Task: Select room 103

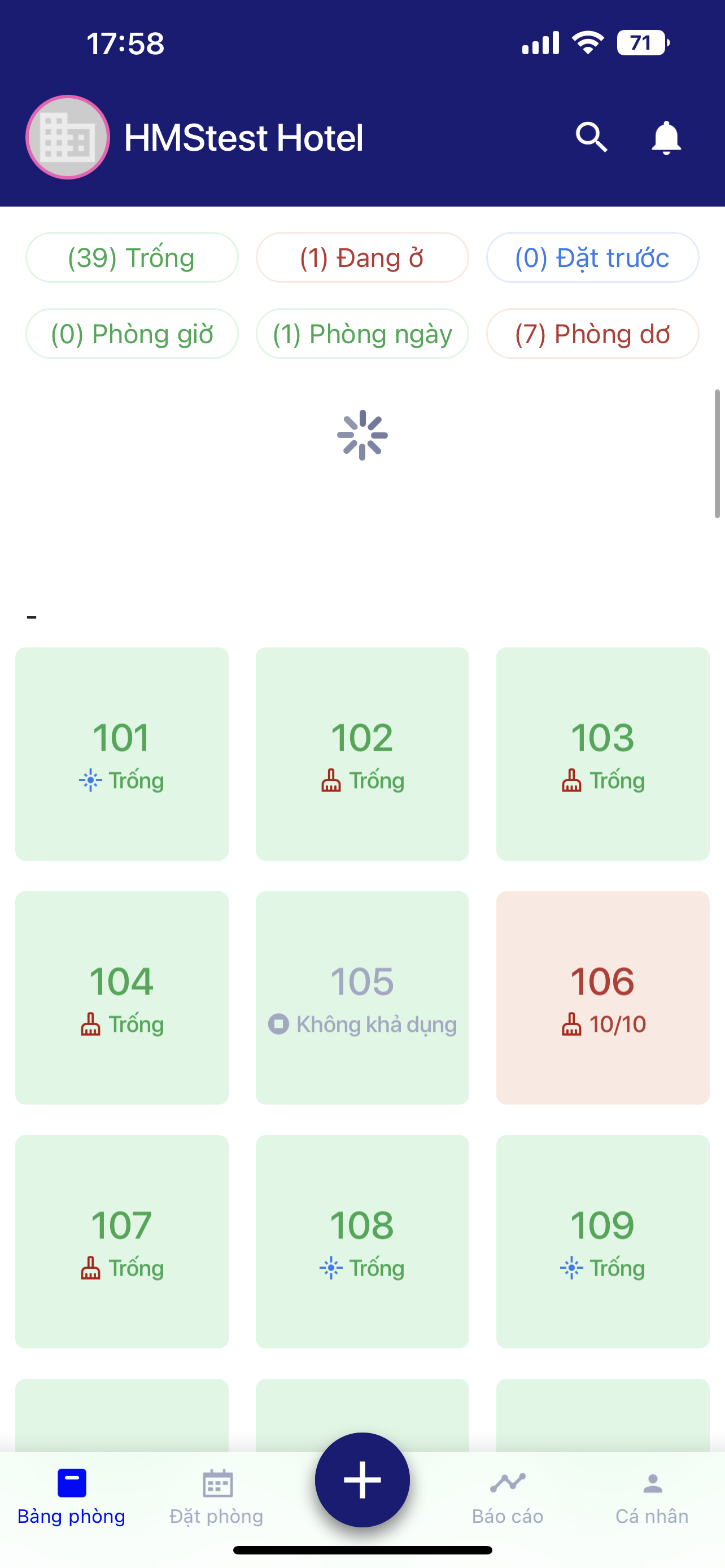Action: (602, 754)
